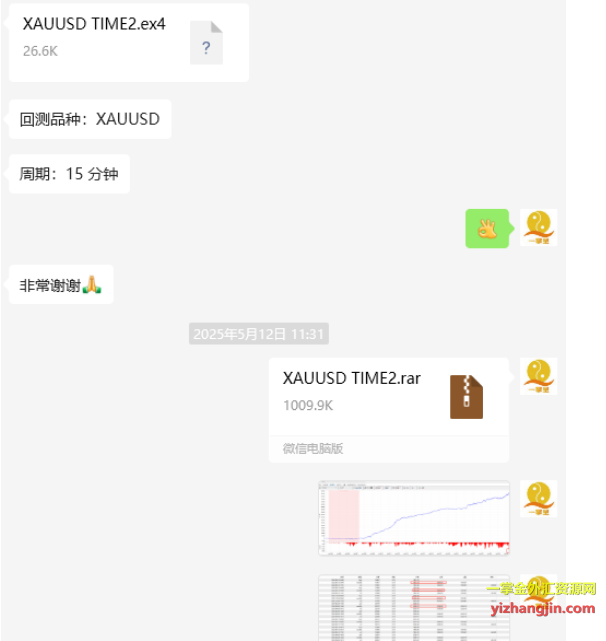Open the XAUUSD TIME2.ex4 file attachment
Screen dimensions: 606x641
128,42
